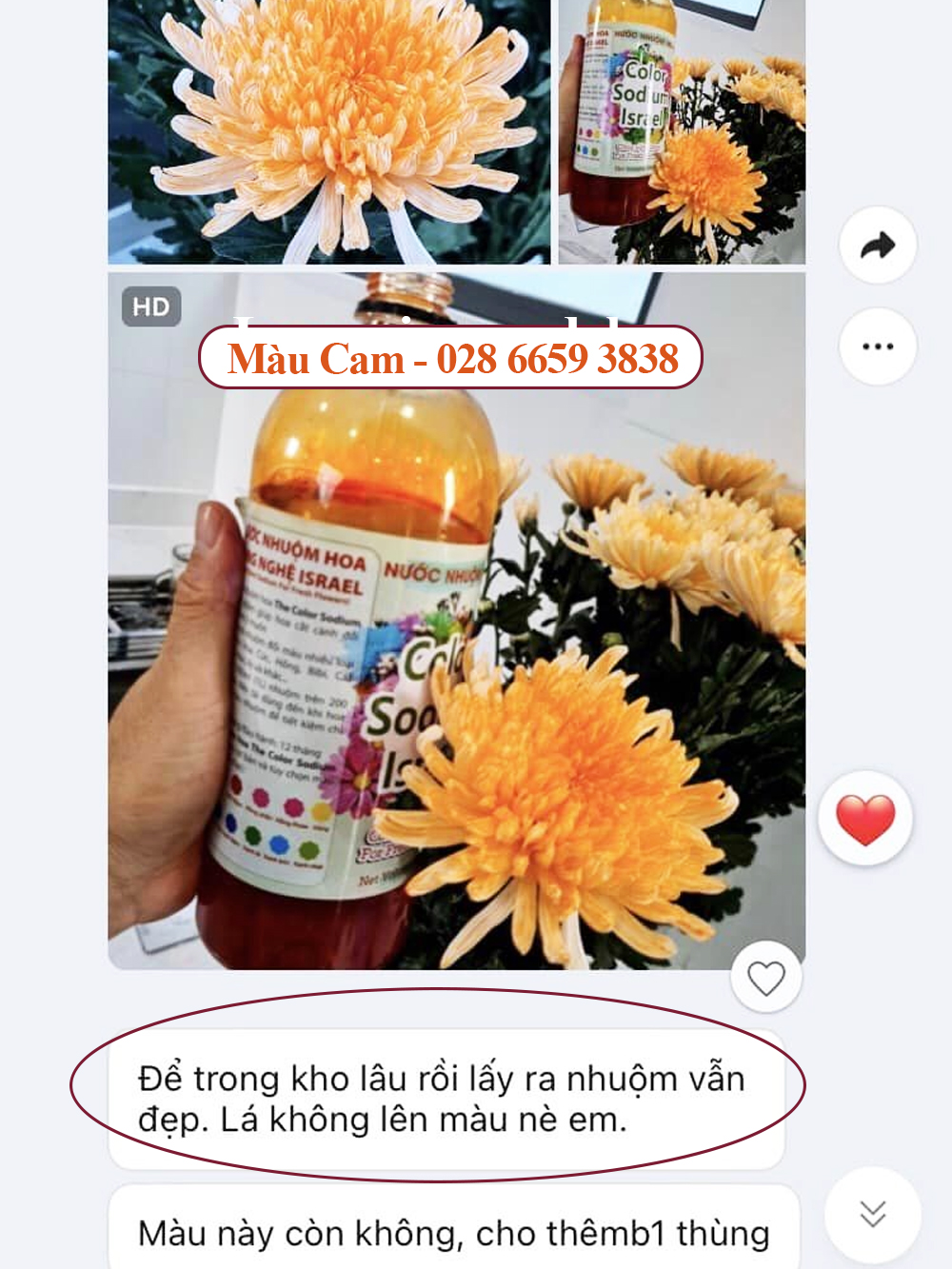Jump to latest messages with double chevron

coord(872,1214)
